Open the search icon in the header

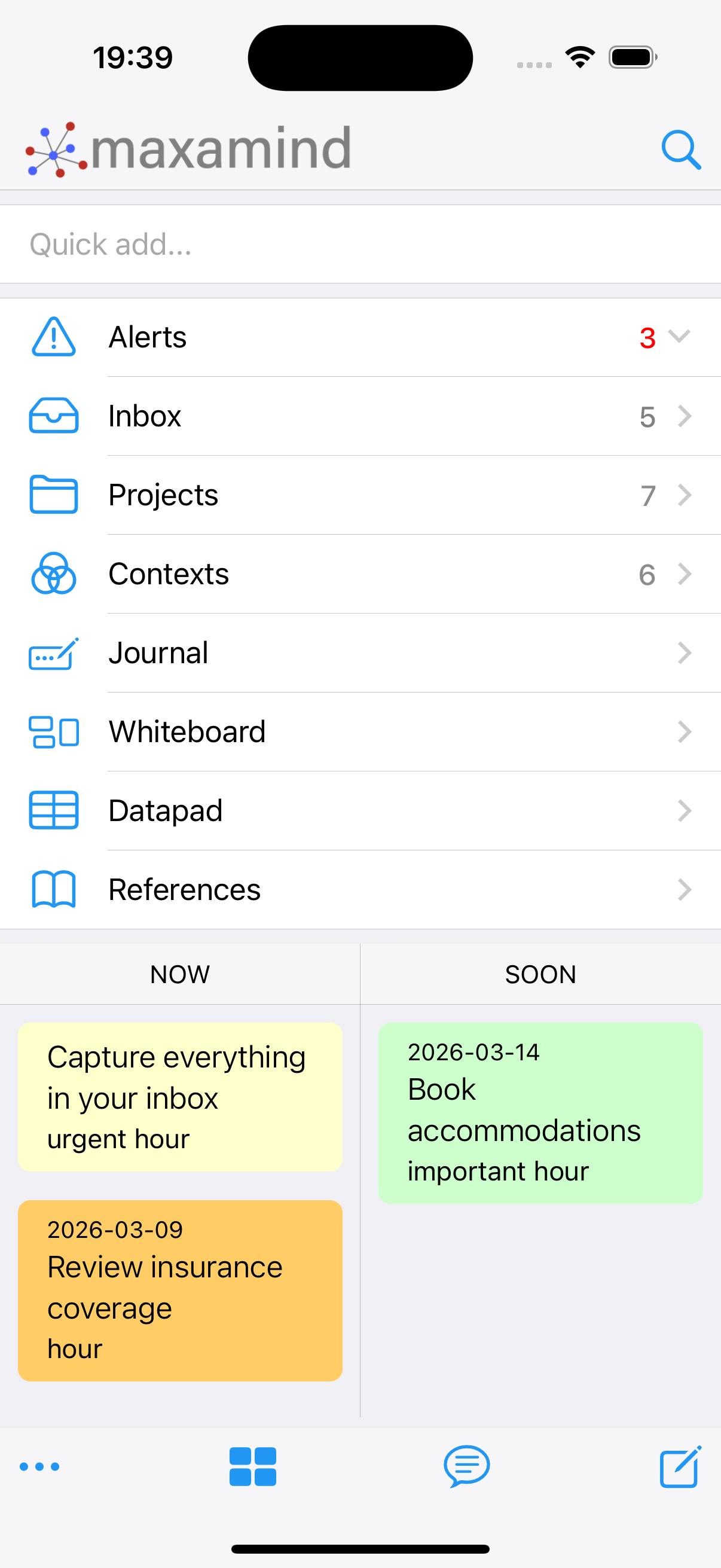point(680,149)
